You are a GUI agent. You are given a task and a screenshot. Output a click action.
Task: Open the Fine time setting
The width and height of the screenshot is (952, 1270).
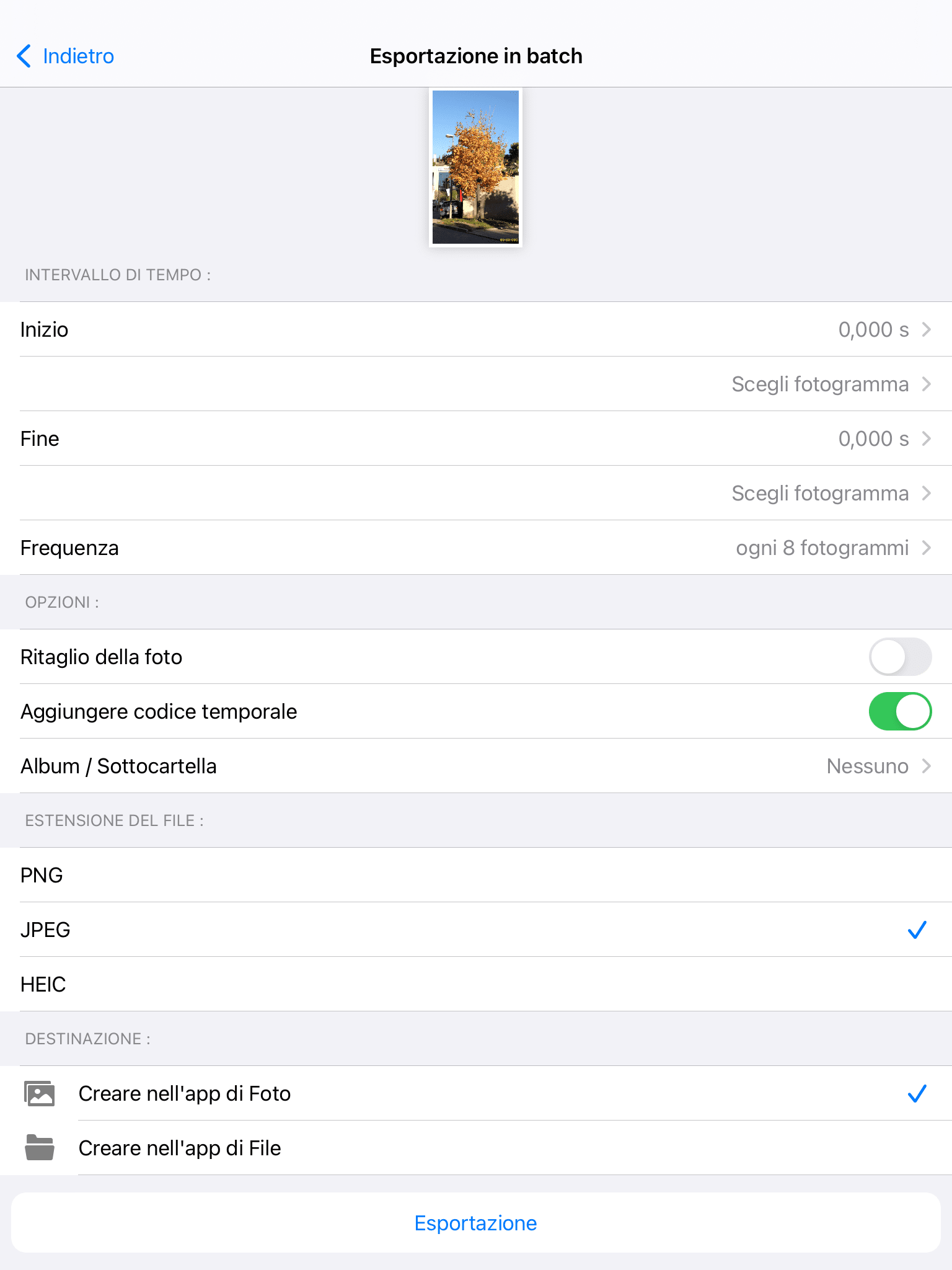[x=476, y=438]
